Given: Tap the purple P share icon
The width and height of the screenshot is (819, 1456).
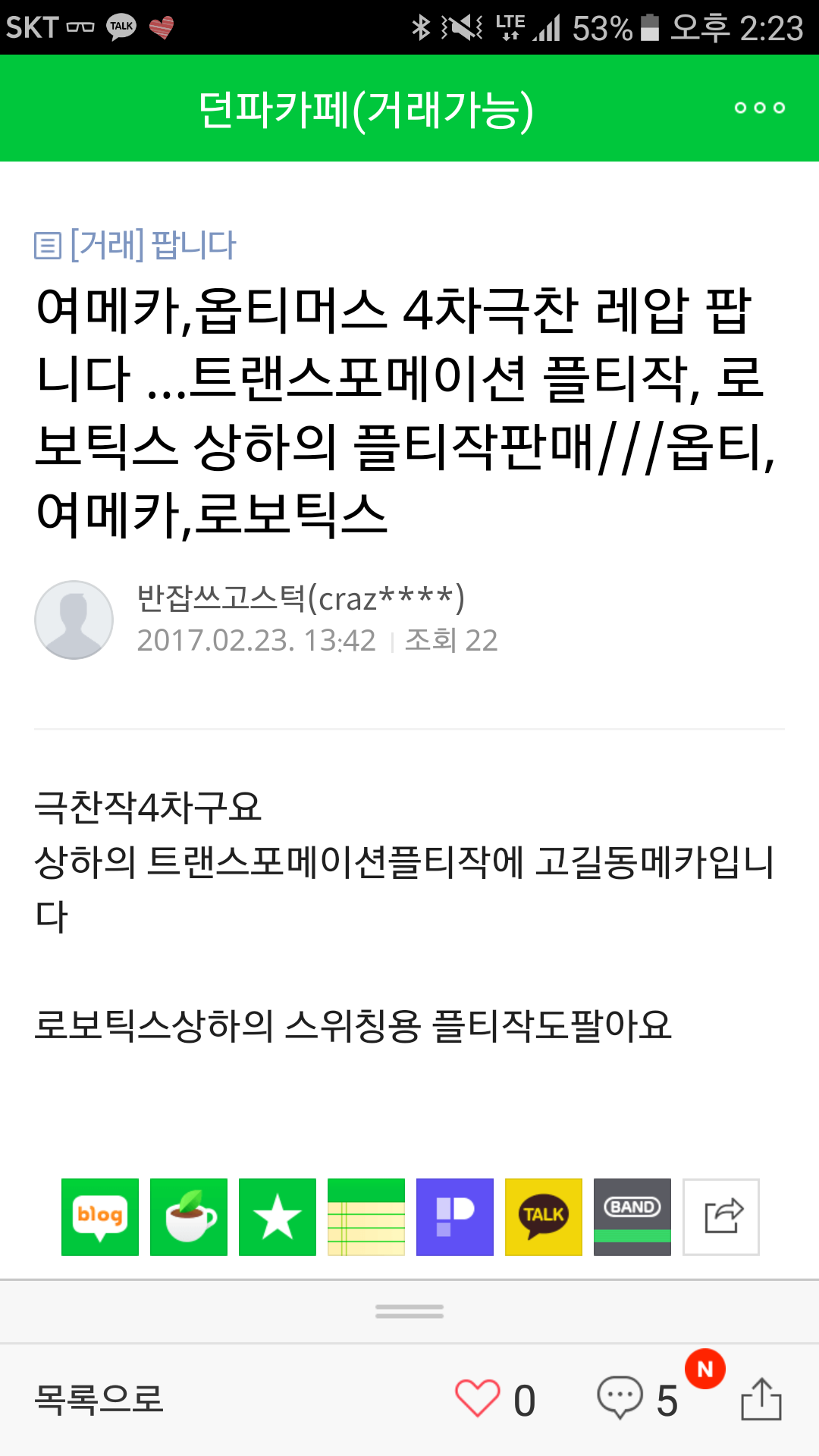Looking at the screenshot, I should (x=455, y=1217).
